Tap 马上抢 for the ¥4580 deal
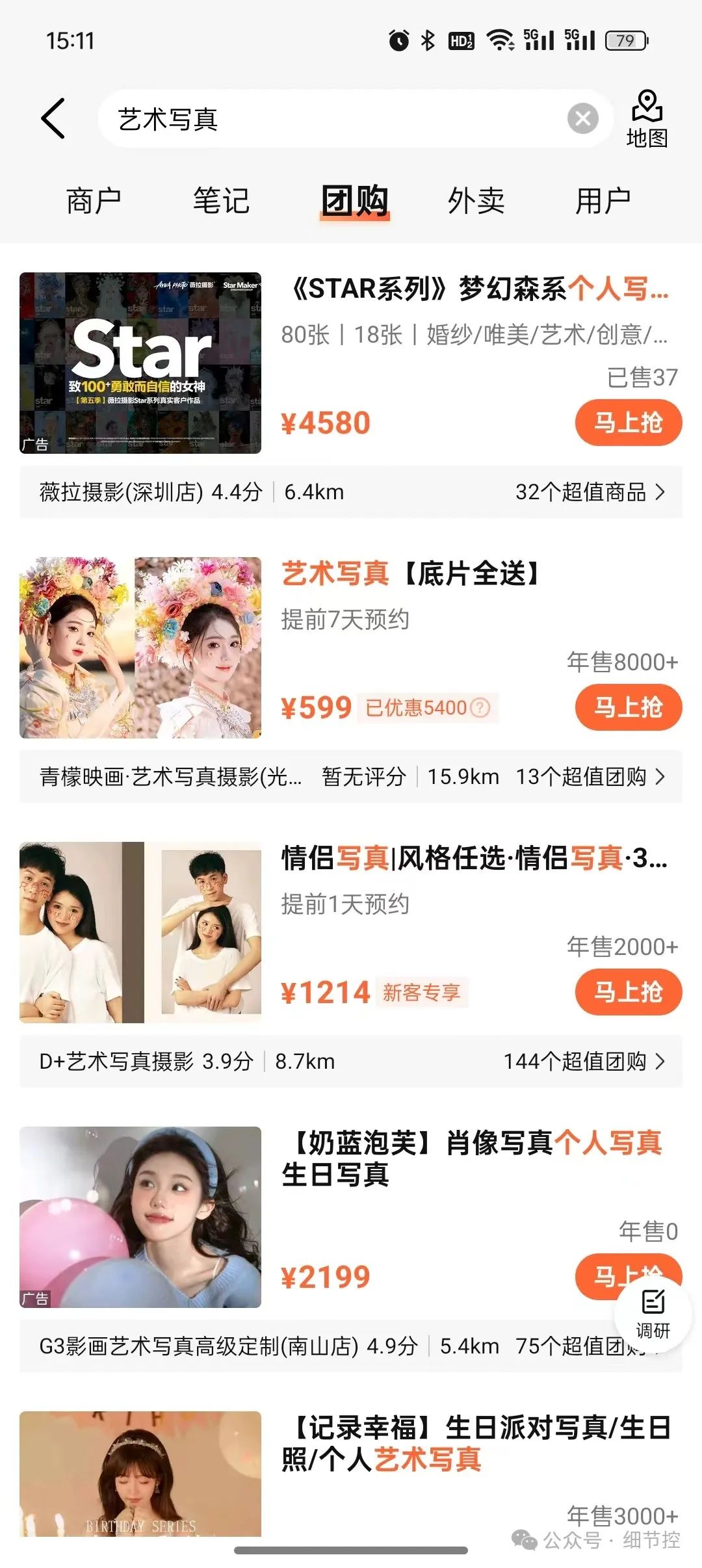The width and height of the screenshot is (702, 1568). (x=628, y=423)
